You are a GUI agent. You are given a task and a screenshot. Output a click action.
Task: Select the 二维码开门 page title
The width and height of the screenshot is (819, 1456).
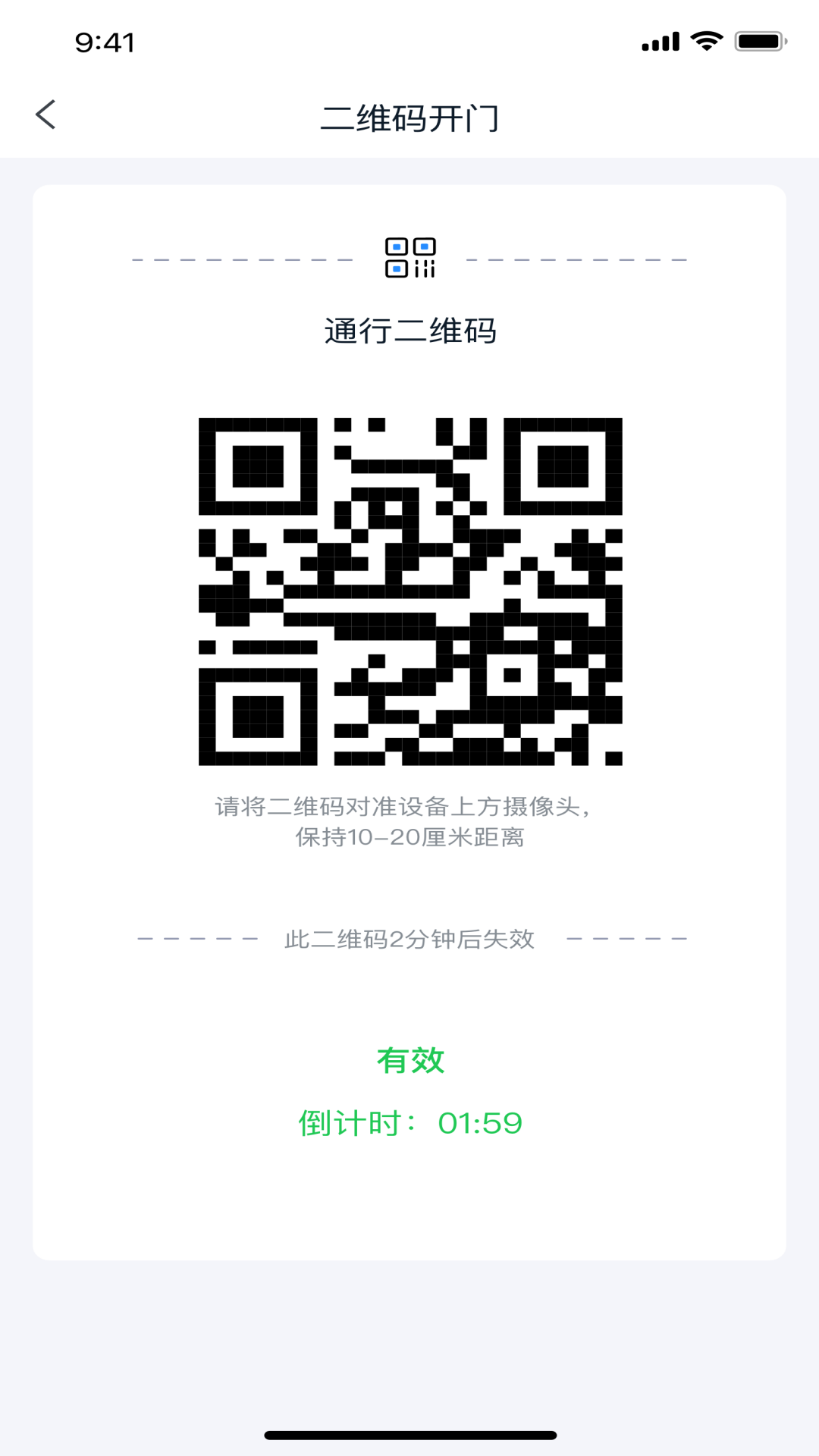409,115
